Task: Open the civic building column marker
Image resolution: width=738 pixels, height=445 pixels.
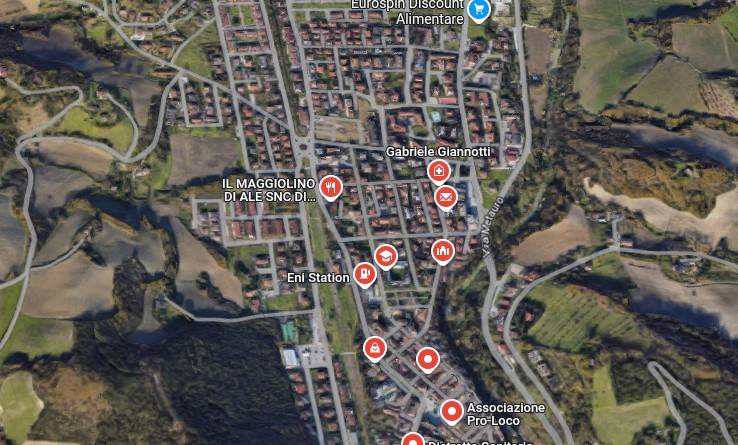Action: (442, 250)
